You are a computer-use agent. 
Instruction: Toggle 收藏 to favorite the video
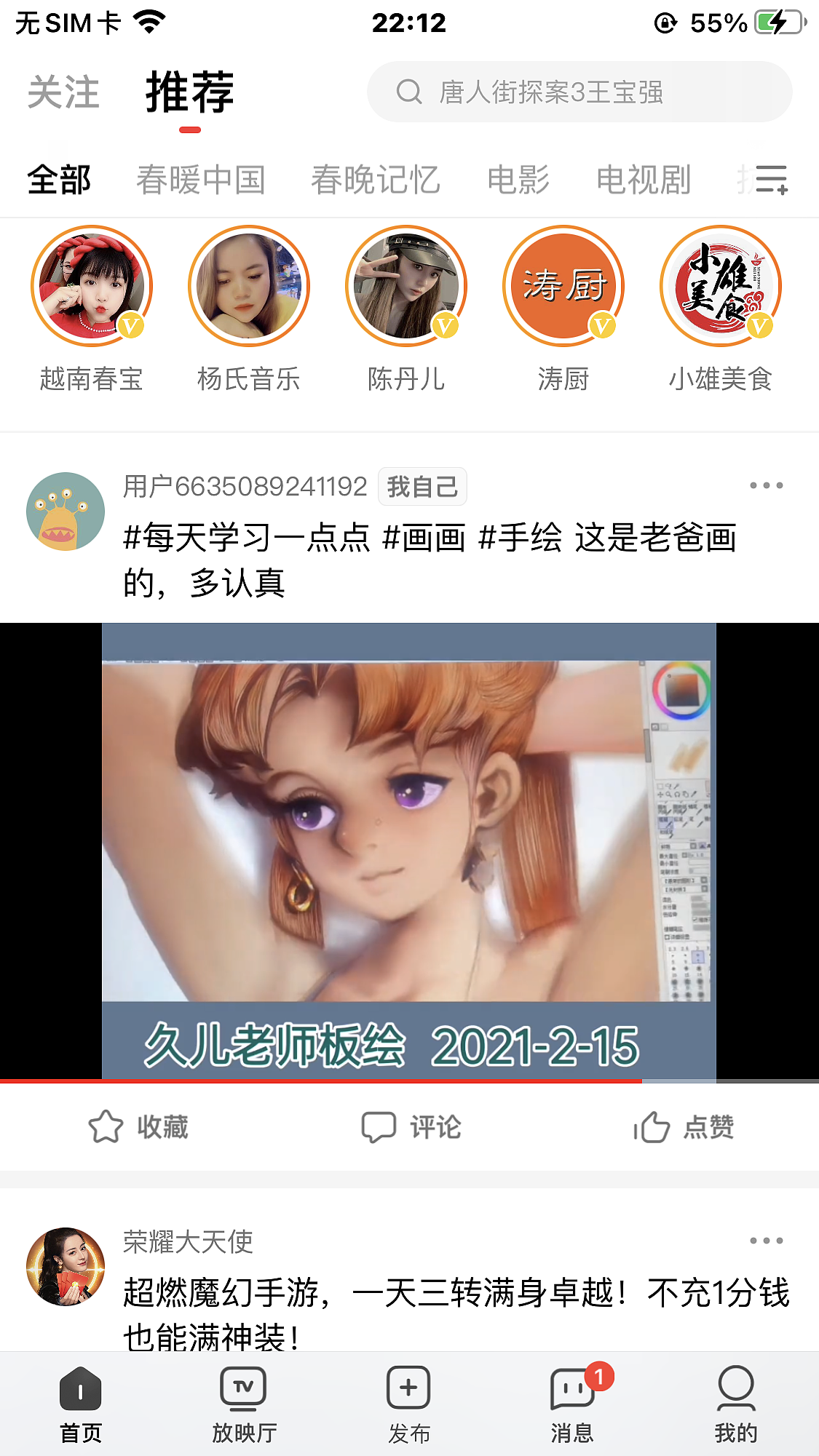tap(138, 1127)
